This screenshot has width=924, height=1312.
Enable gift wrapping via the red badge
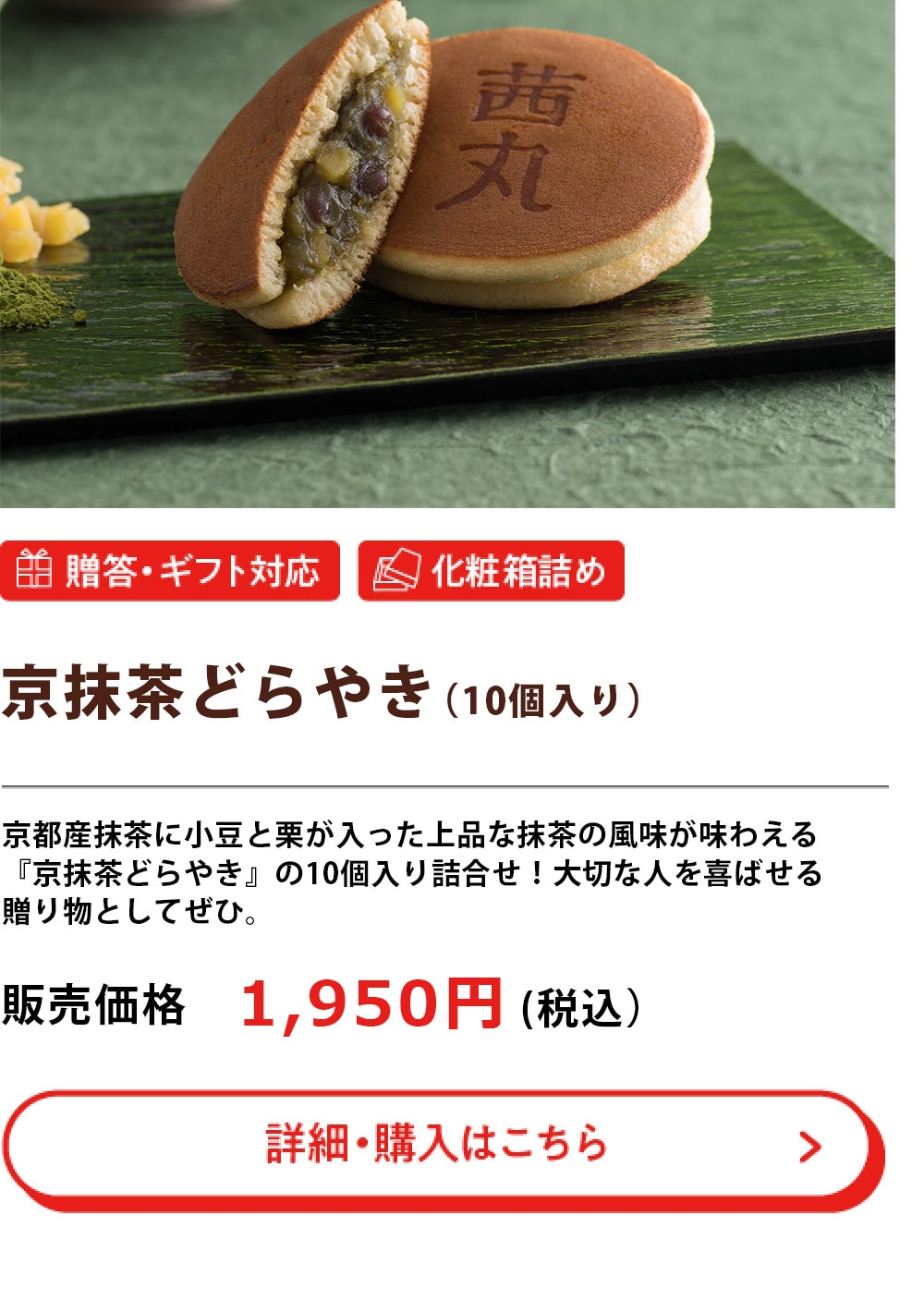171,570
